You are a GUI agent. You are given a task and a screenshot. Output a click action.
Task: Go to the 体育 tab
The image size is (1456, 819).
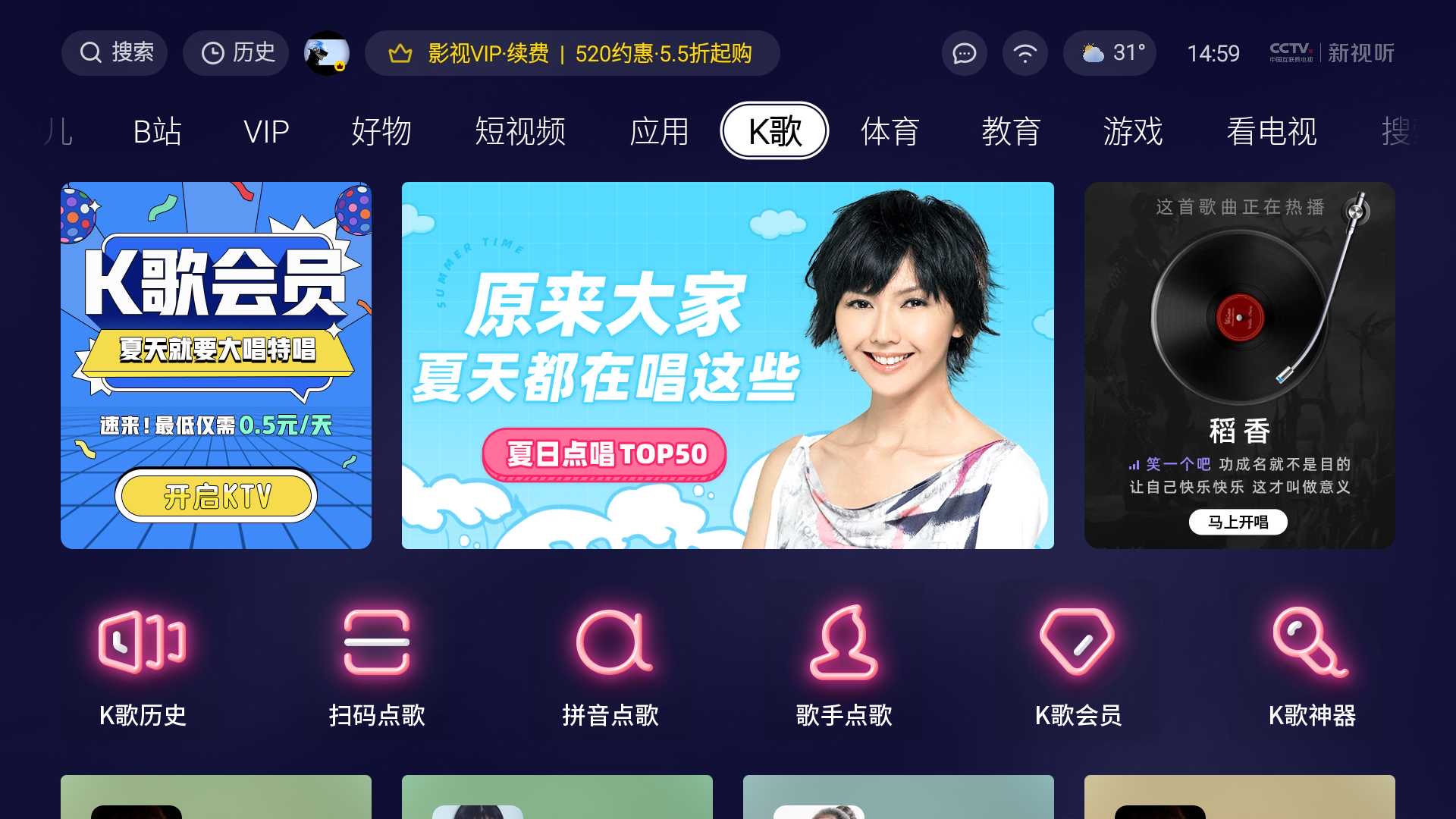pos(890,131)
